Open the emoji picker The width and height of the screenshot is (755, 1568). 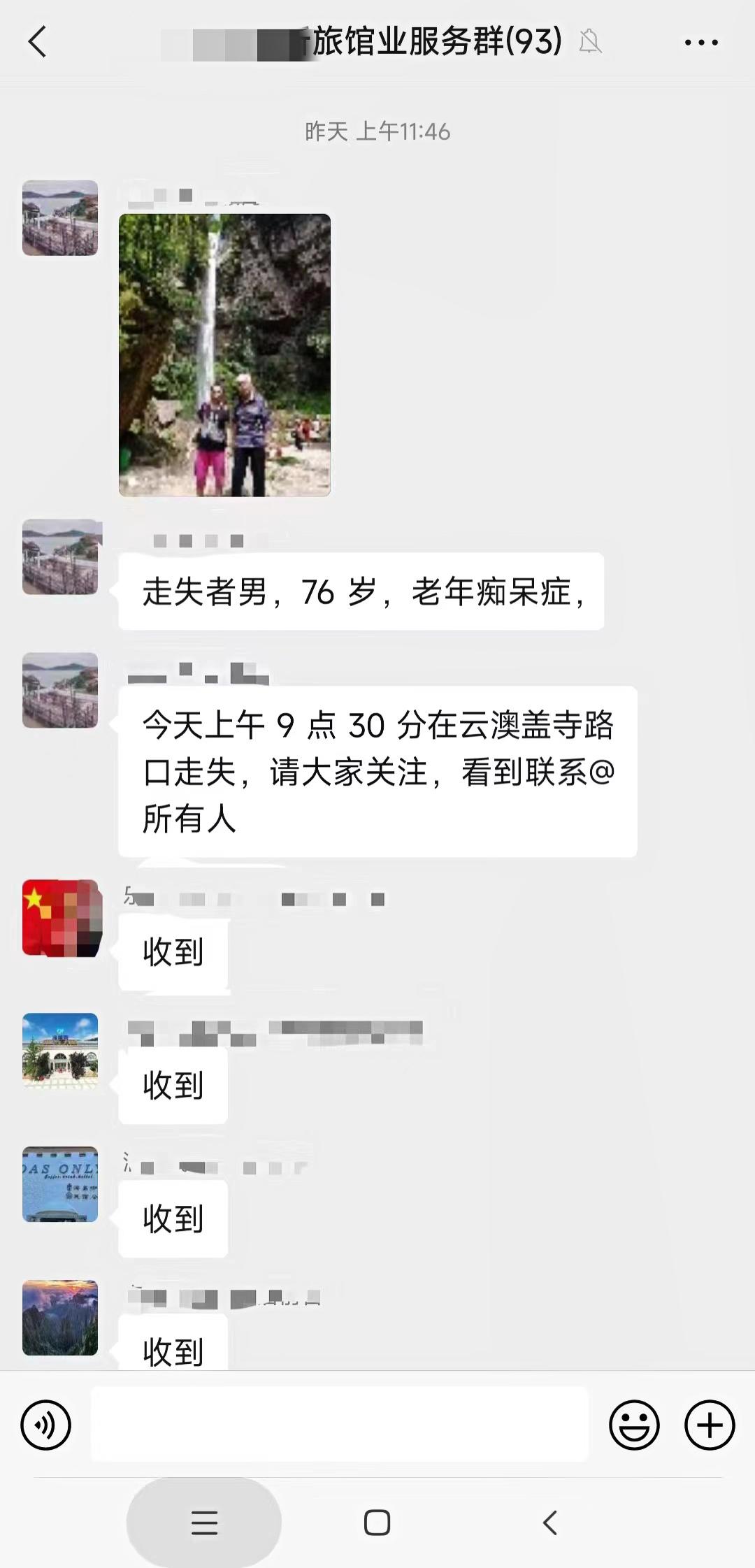click(634, 1425)
